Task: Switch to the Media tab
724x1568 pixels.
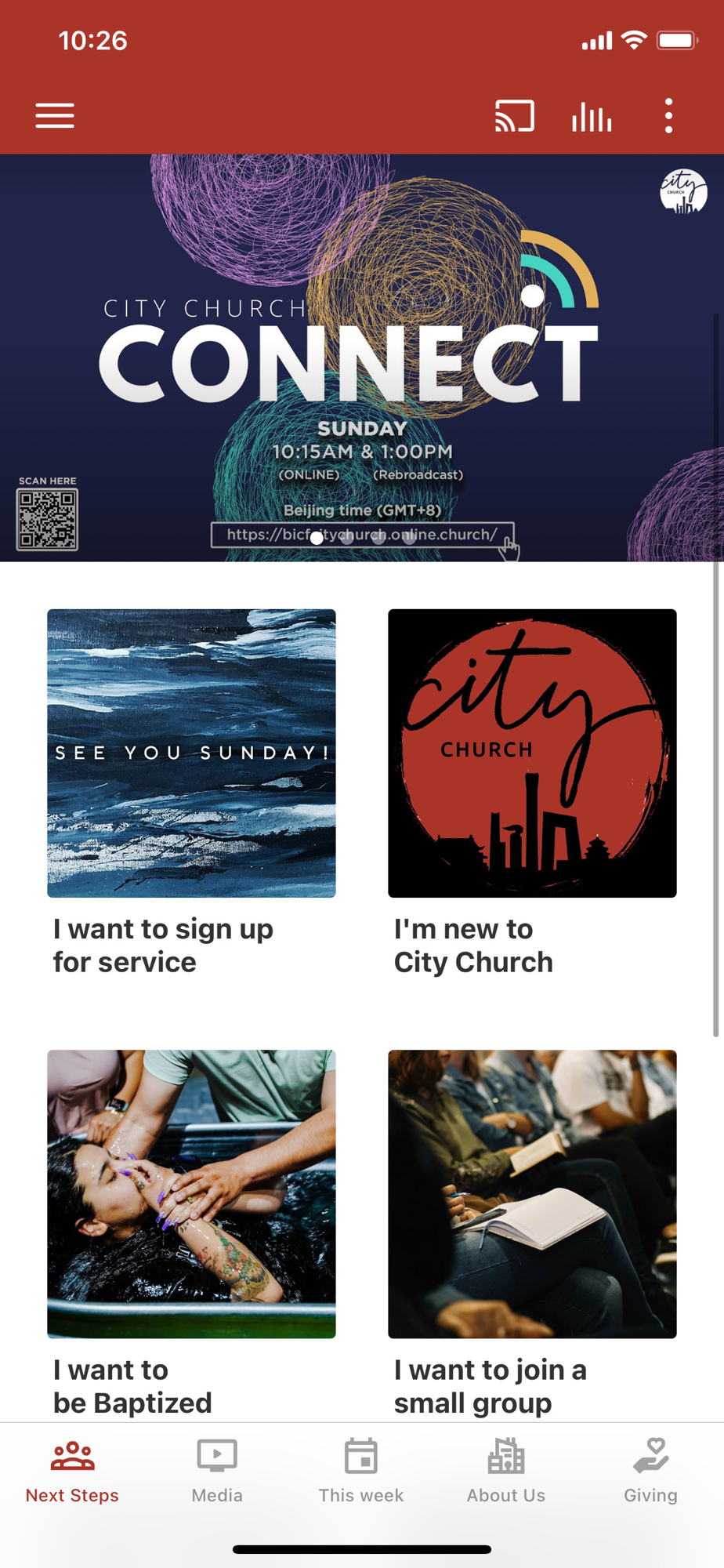Action: 217,1472
